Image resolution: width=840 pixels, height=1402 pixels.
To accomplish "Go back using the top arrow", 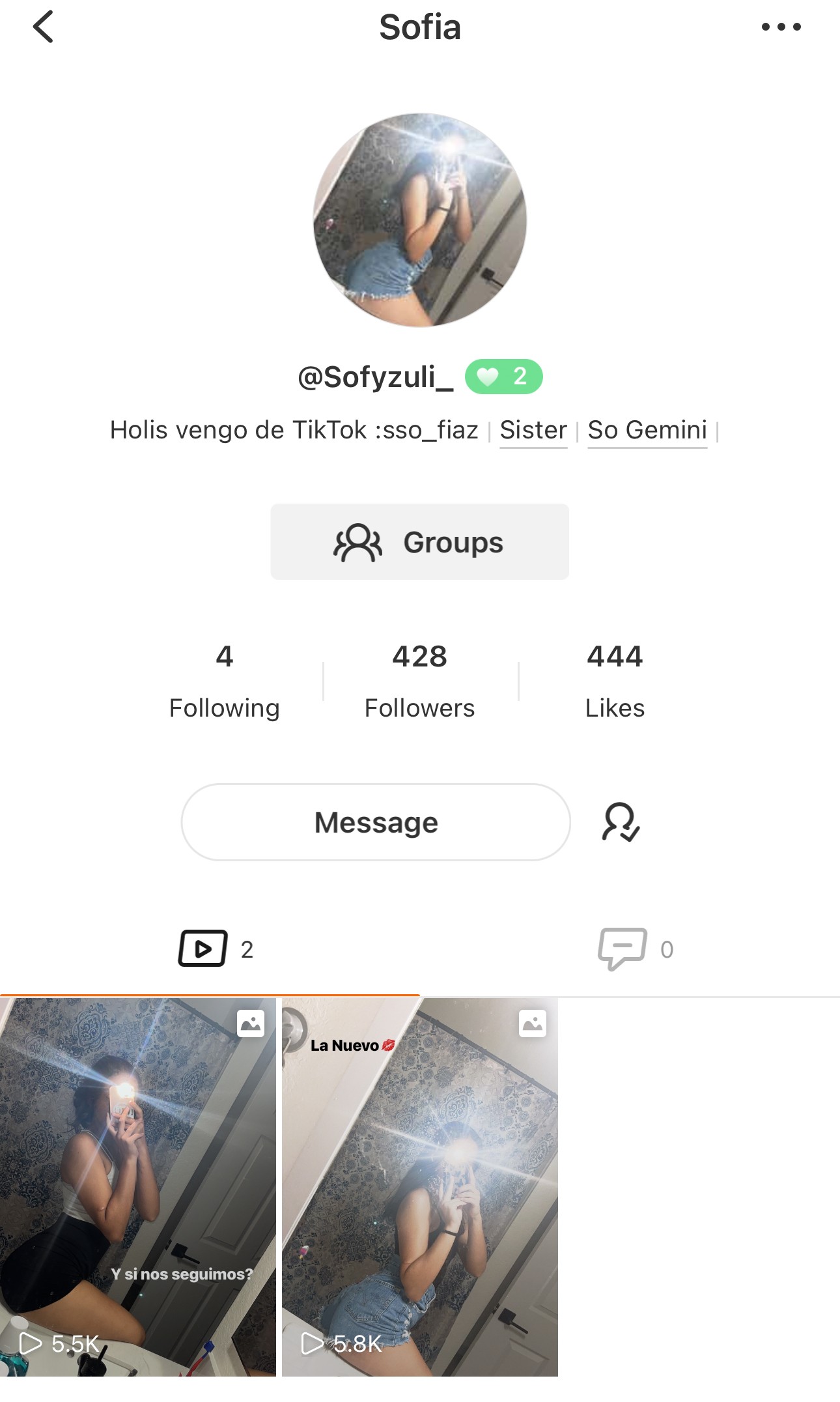I will point(43,27).
